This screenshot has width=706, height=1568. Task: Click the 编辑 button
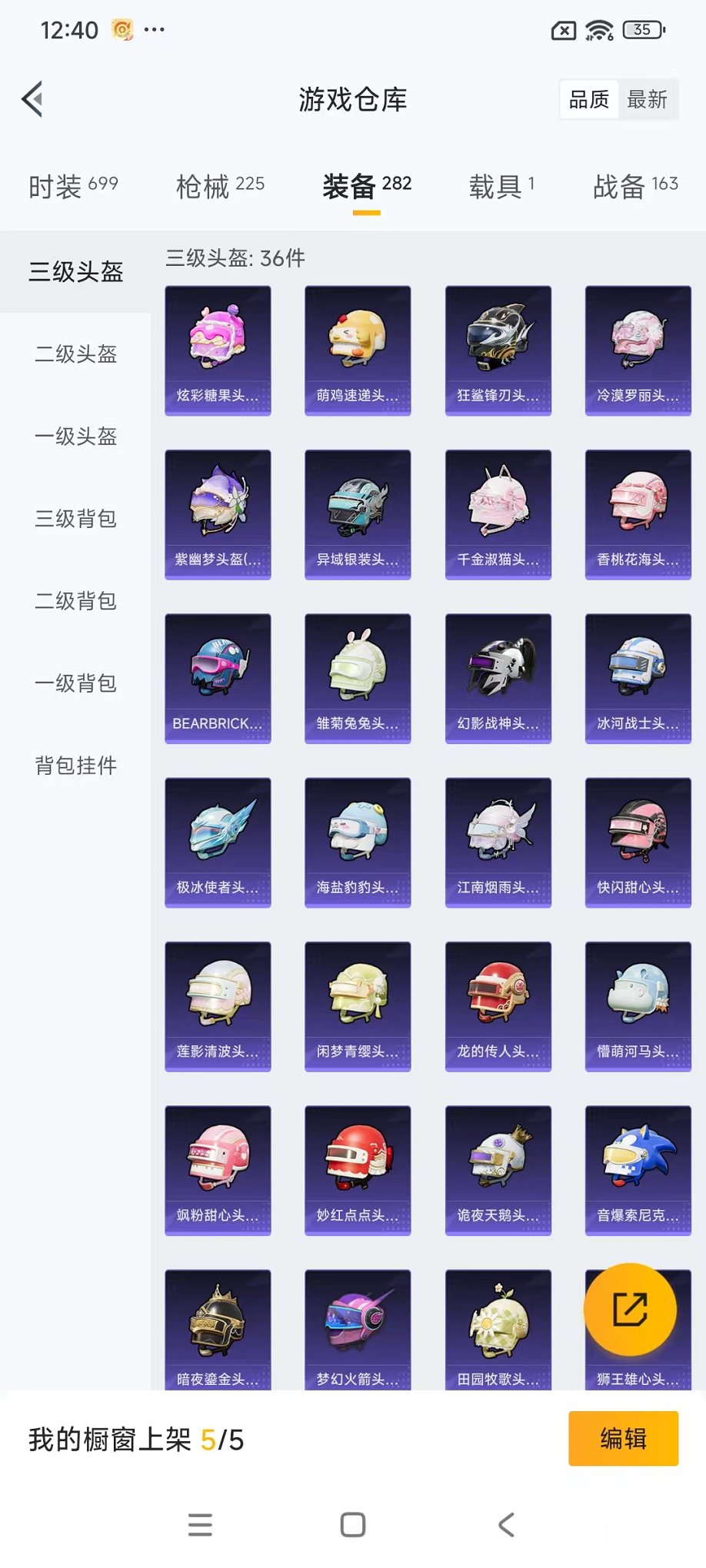(x=623, y=1438)
